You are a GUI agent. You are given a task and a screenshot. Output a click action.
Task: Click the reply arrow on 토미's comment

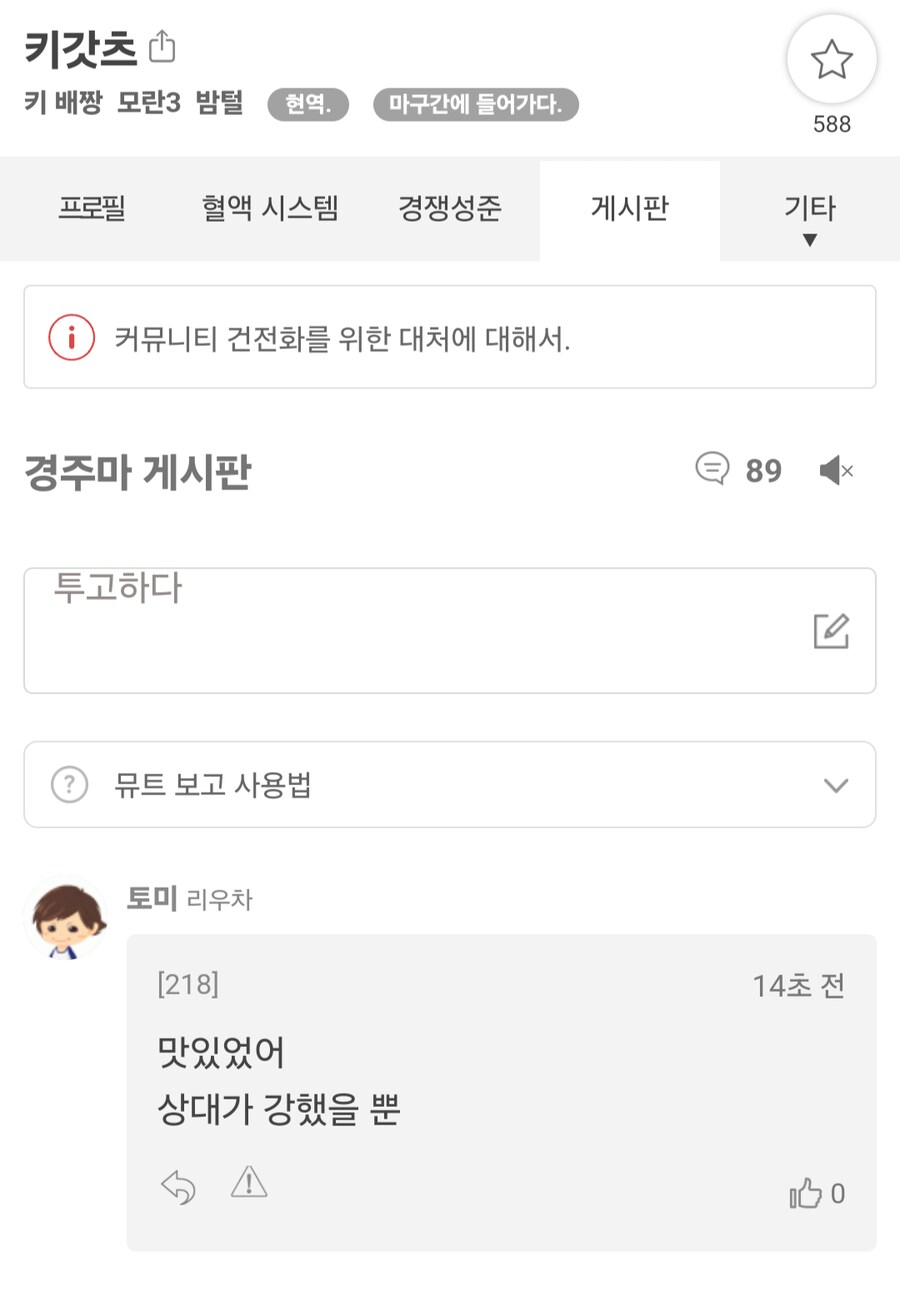point(178,1184)
